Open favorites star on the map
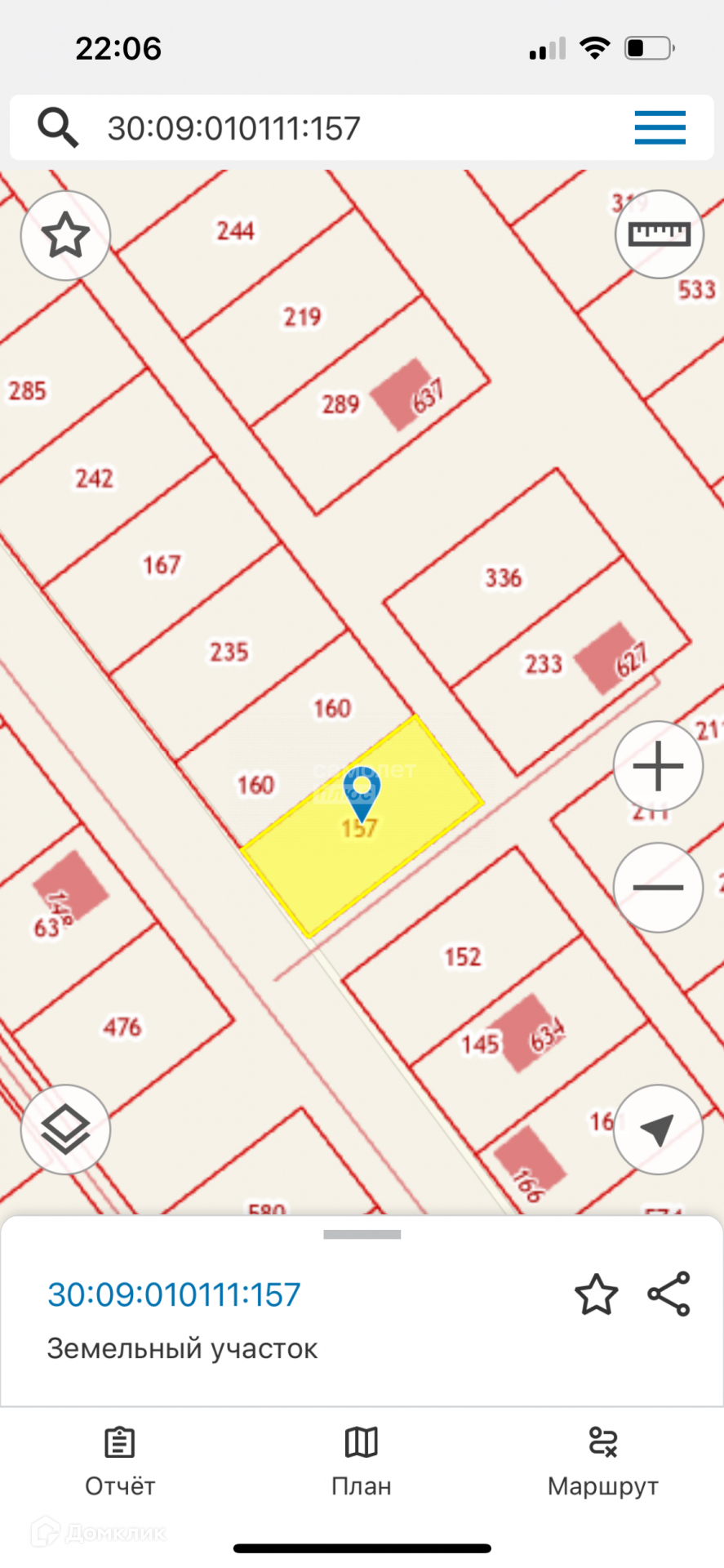This screenshot has width=724, height=1568. coord(65,235)
